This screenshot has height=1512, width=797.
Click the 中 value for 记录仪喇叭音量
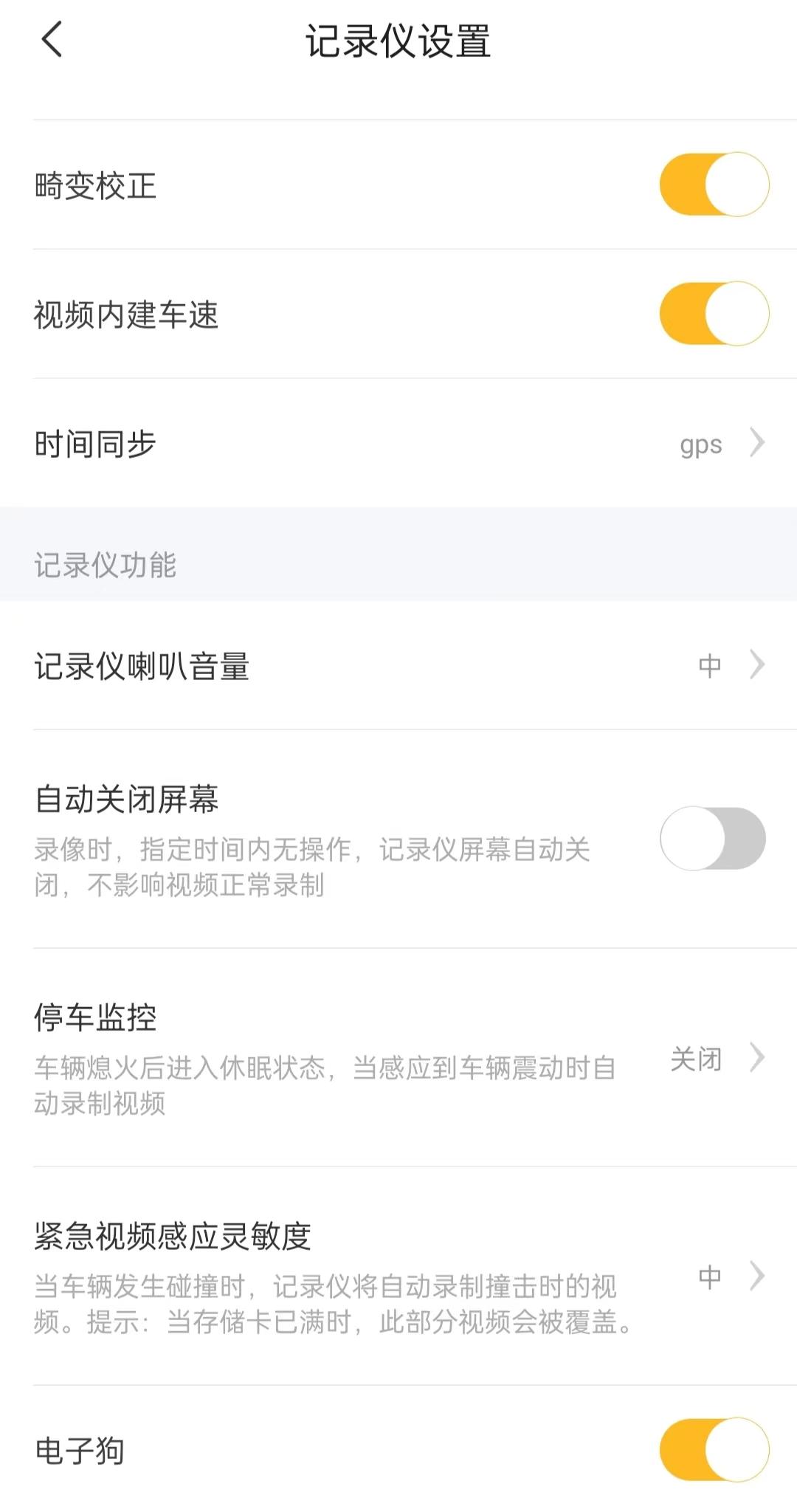click(x=708, y=665)
